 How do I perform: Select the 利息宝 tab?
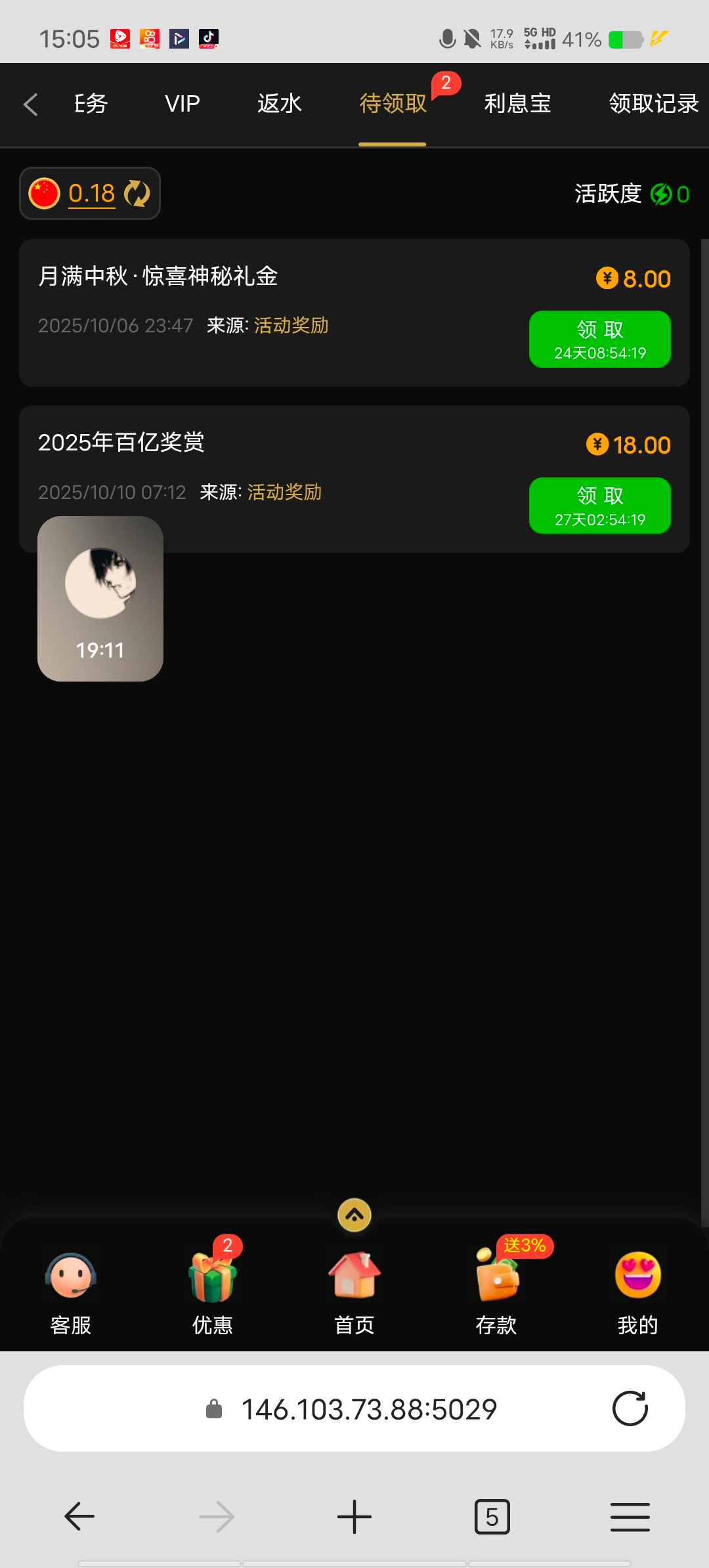tap(517, 104)
